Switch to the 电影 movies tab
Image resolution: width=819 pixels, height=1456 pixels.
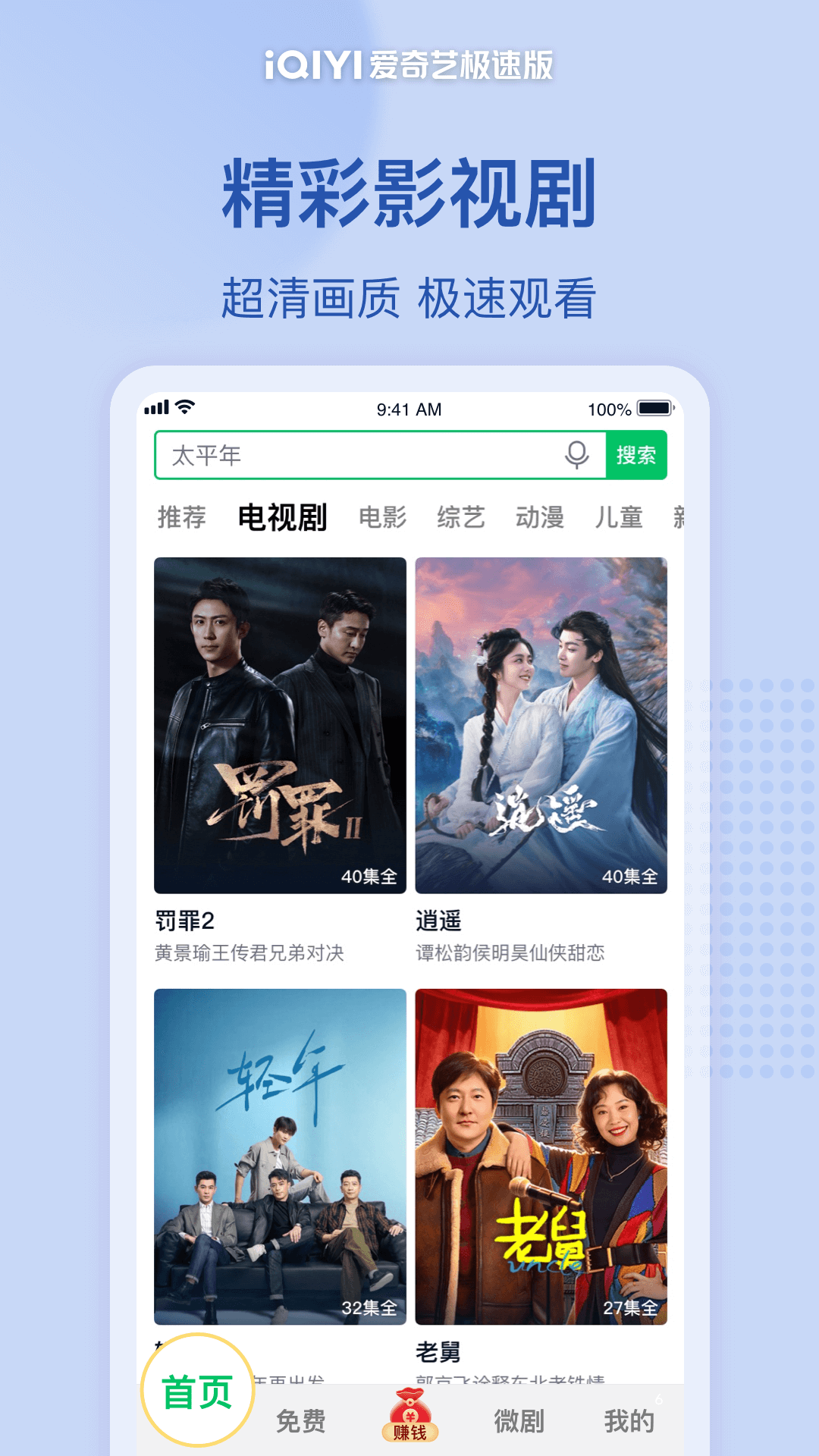point(381,516)
